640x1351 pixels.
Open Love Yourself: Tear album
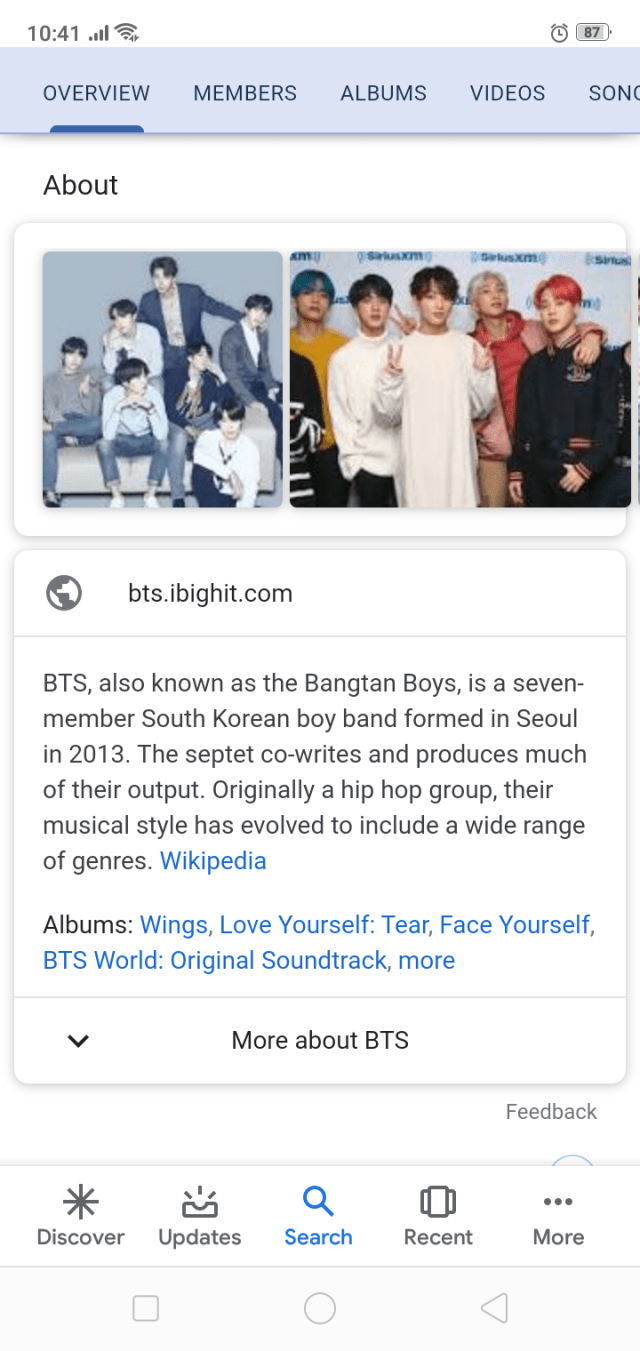(324, 925)
